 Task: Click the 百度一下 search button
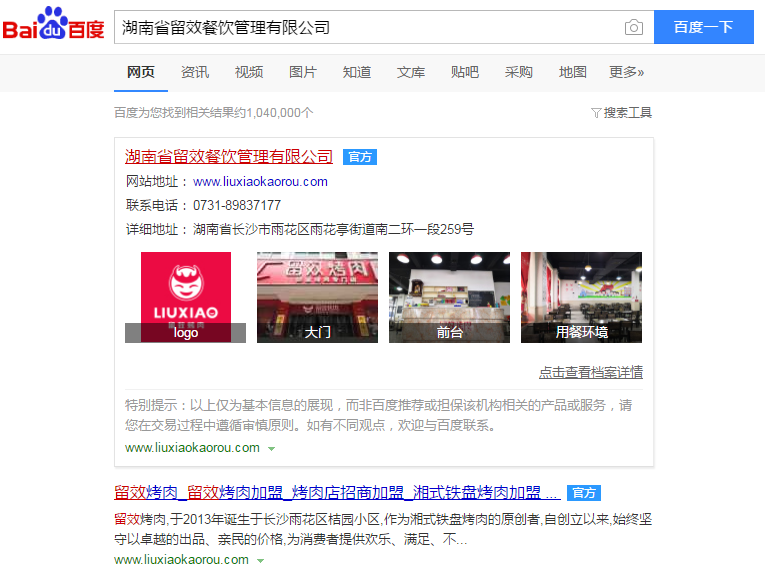[703, 27]
